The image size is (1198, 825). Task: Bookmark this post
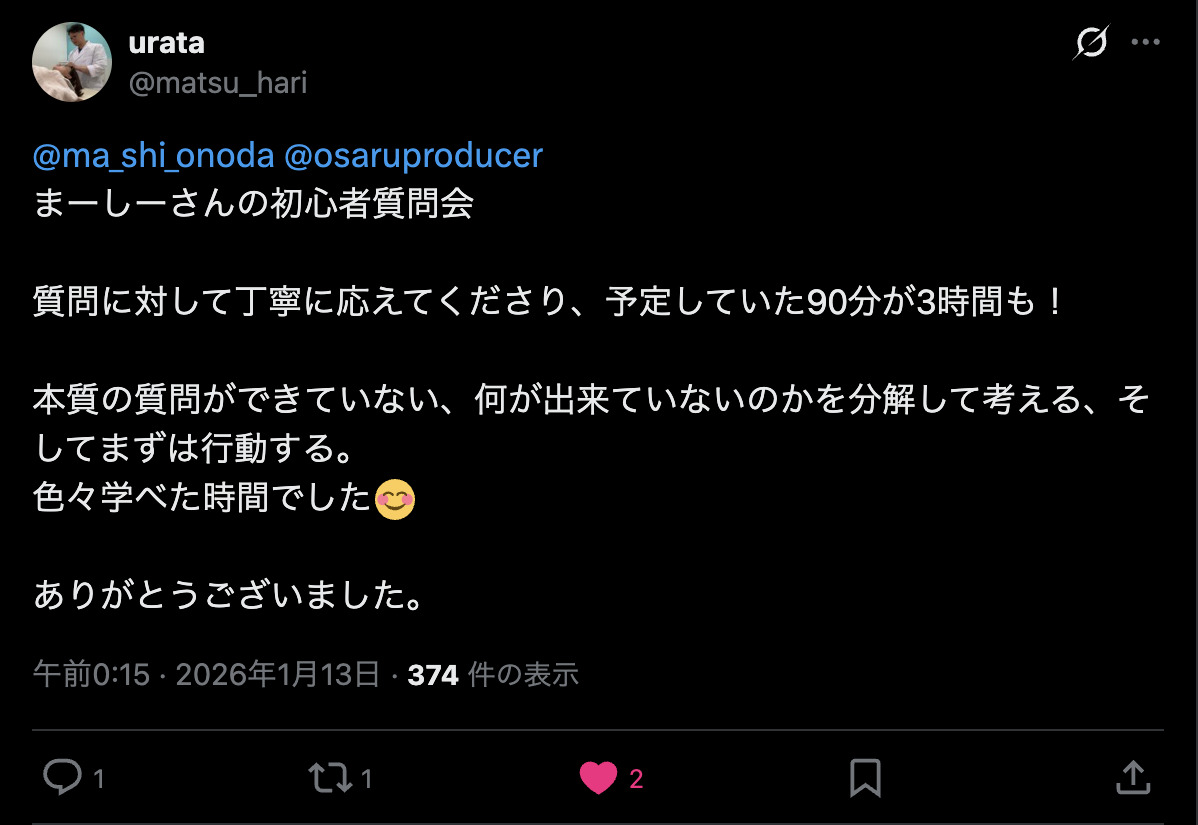click(x=865, y=777)
